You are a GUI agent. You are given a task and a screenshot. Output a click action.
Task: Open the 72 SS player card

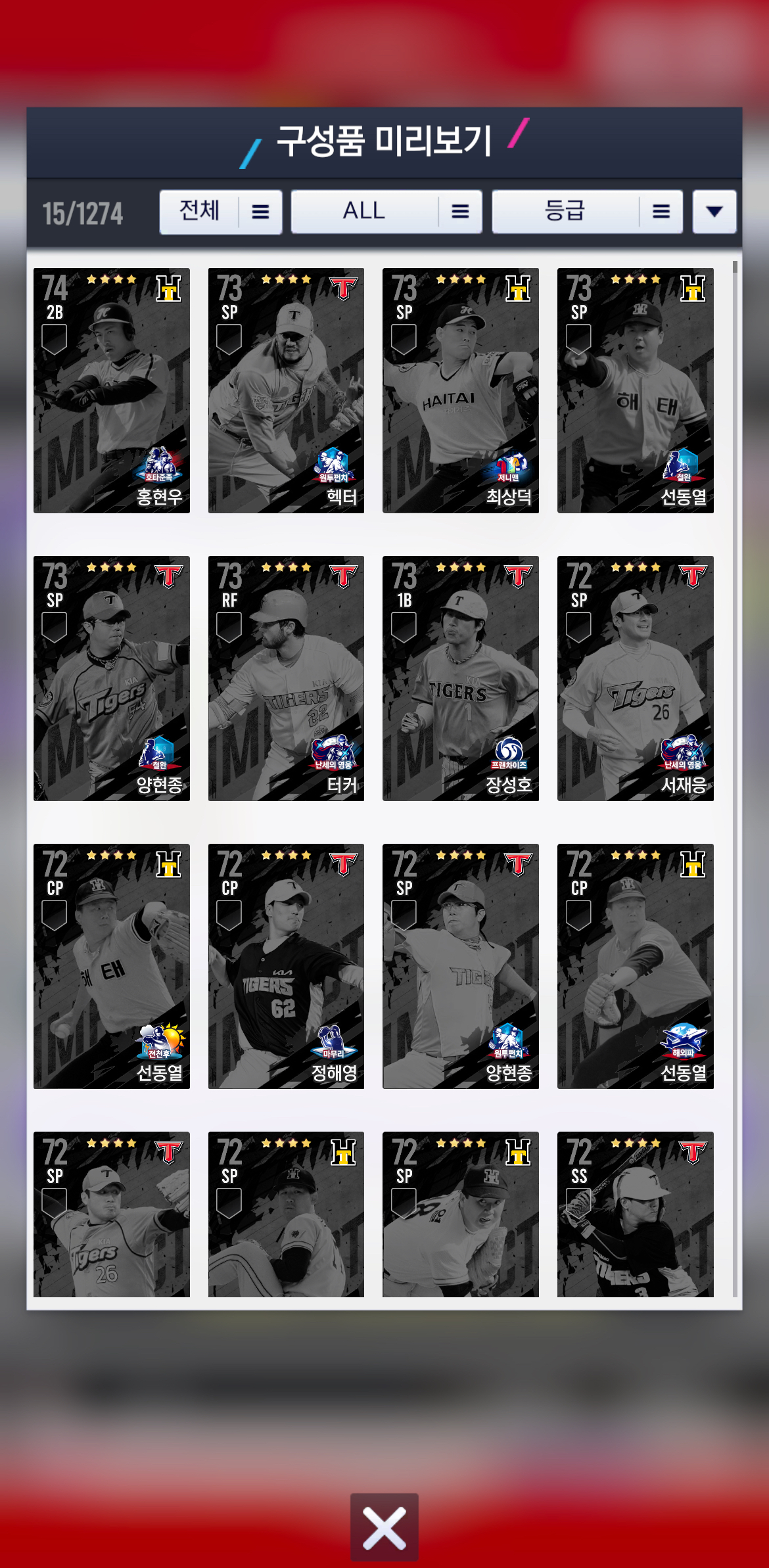[636, 1214]
